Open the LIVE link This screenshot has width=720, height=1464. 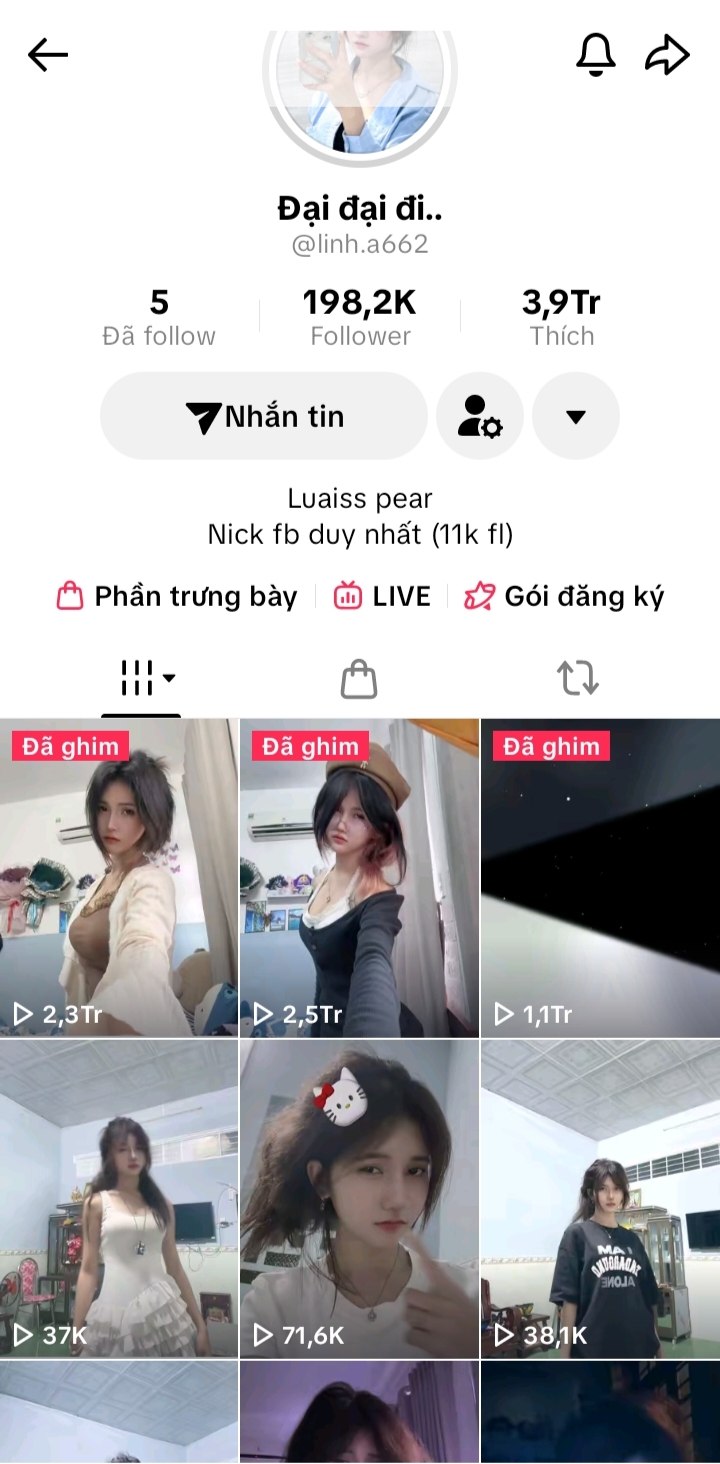click(x=383, y=597)
